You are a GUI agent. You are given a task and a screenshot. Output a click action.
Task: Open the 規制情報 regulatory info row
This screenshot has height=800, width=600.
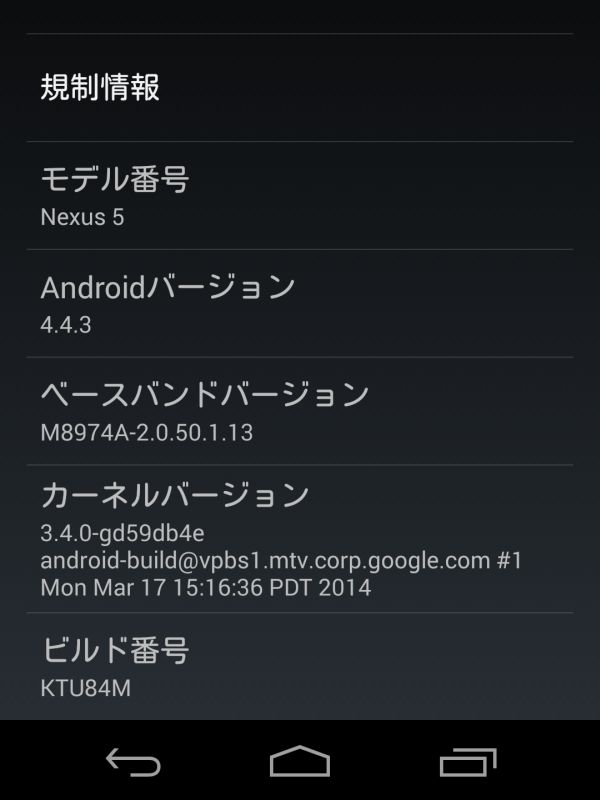point(300,88)
